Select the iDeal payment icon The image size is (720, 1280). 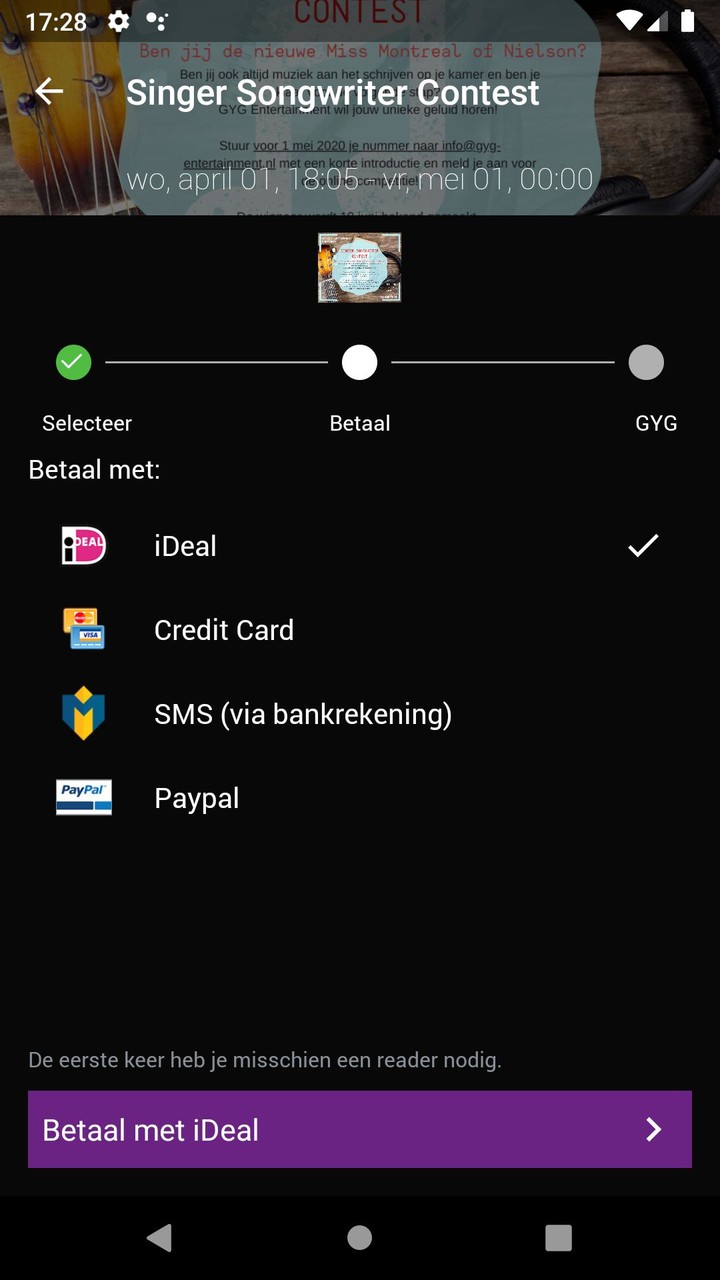click(84, 545)
